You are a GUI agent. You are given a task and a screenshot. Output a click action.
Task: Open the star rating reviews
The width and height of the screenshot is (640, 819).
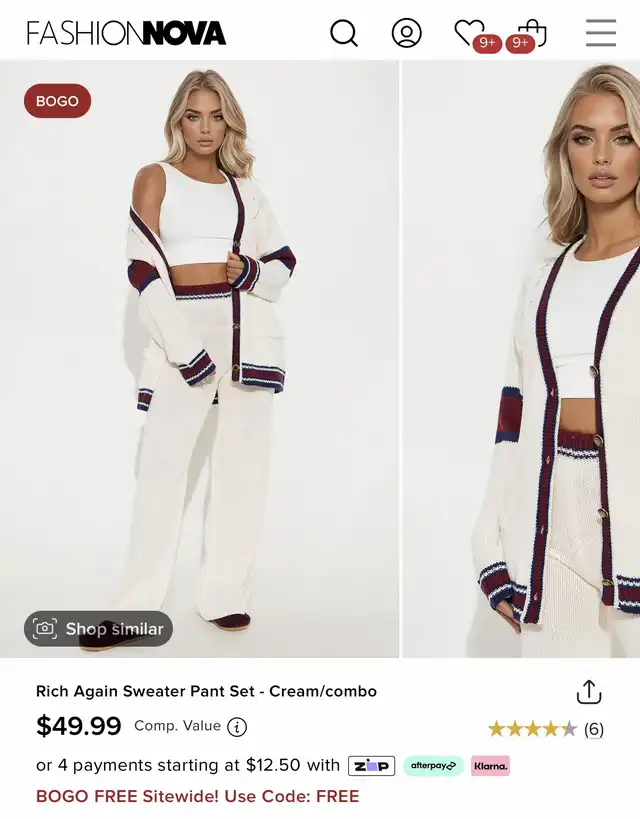pyautogui.click(x=545, y=729)
